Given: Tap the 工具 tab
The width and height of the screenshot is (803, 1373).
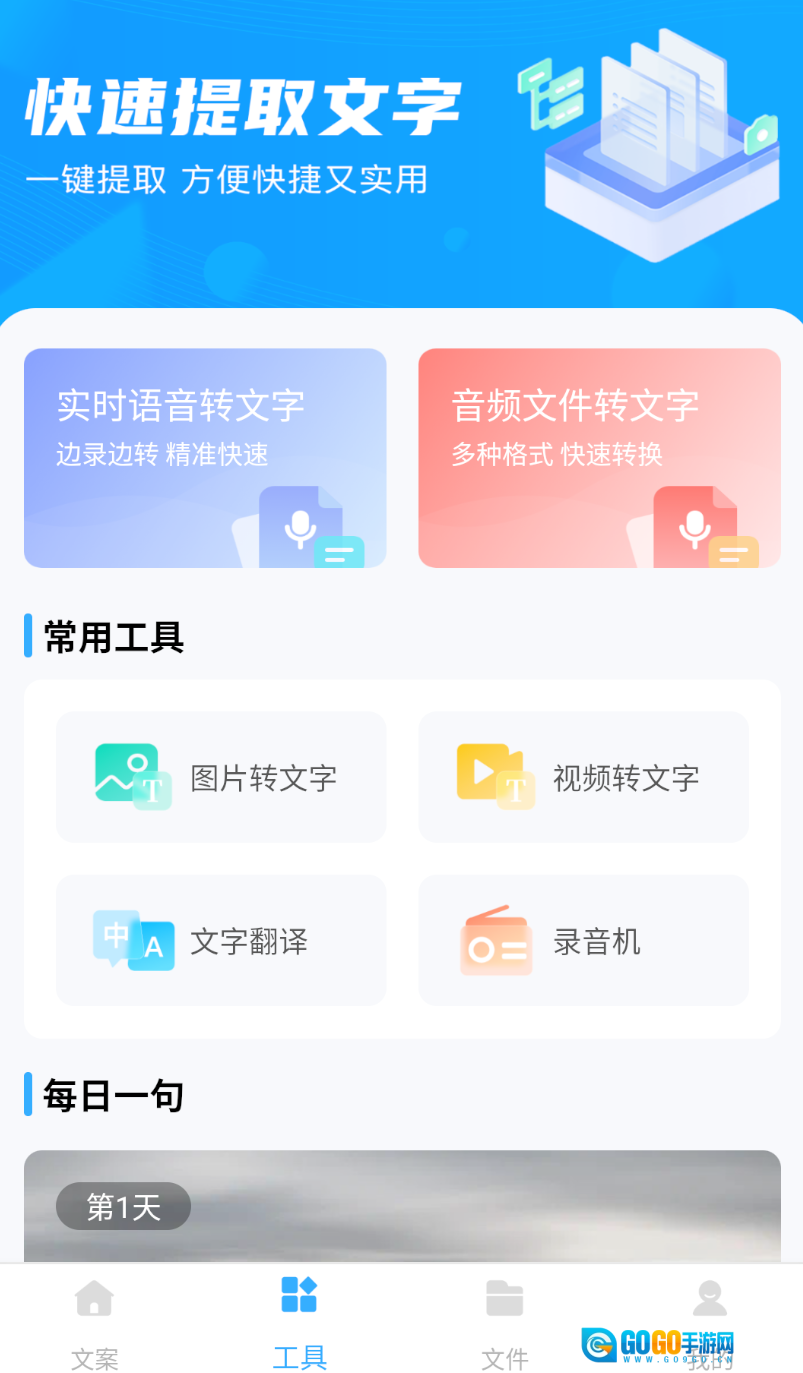Looking at the screenshot, I should click(x=299, y=1322).
